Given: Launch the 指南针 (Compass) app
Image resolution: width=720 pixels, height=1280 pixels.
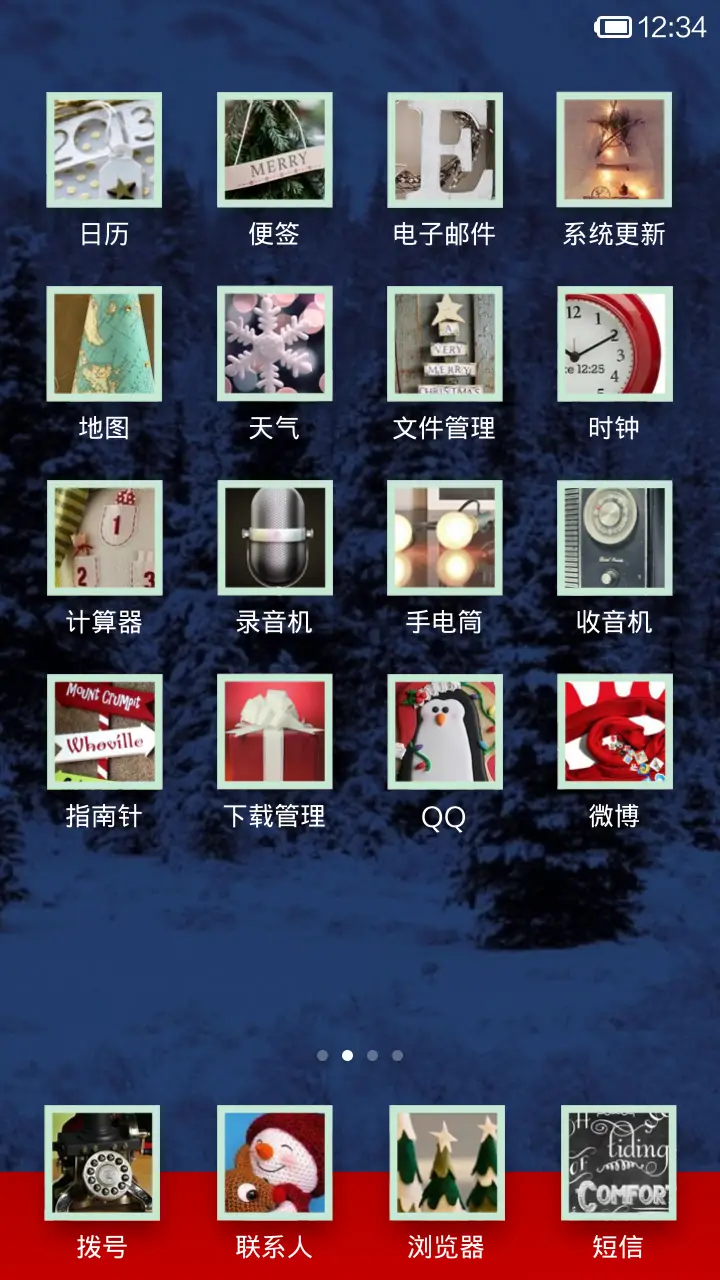Looking at the screenshot, I should coord(103,731).
